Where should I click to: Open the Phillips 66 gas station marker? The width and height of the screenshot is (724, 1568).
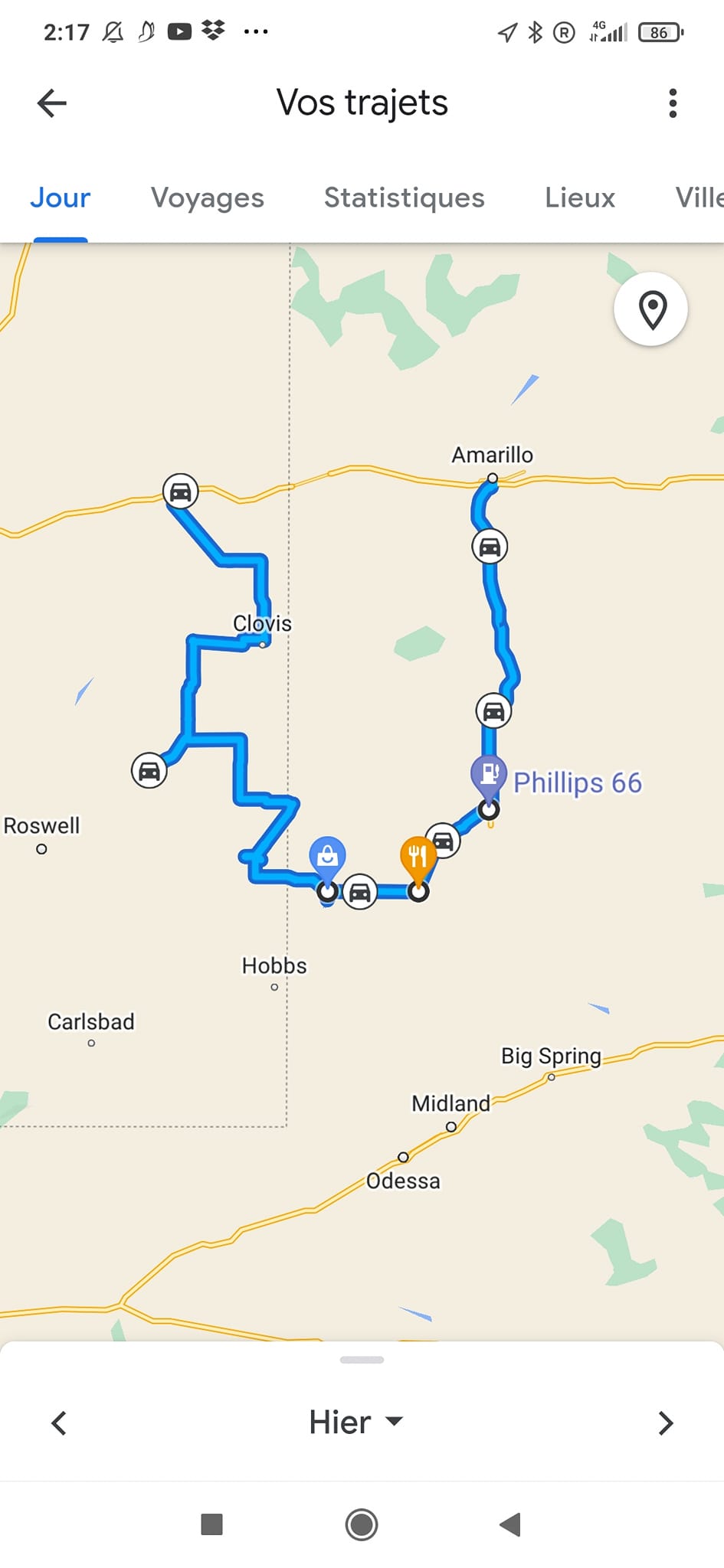[488, 772]
